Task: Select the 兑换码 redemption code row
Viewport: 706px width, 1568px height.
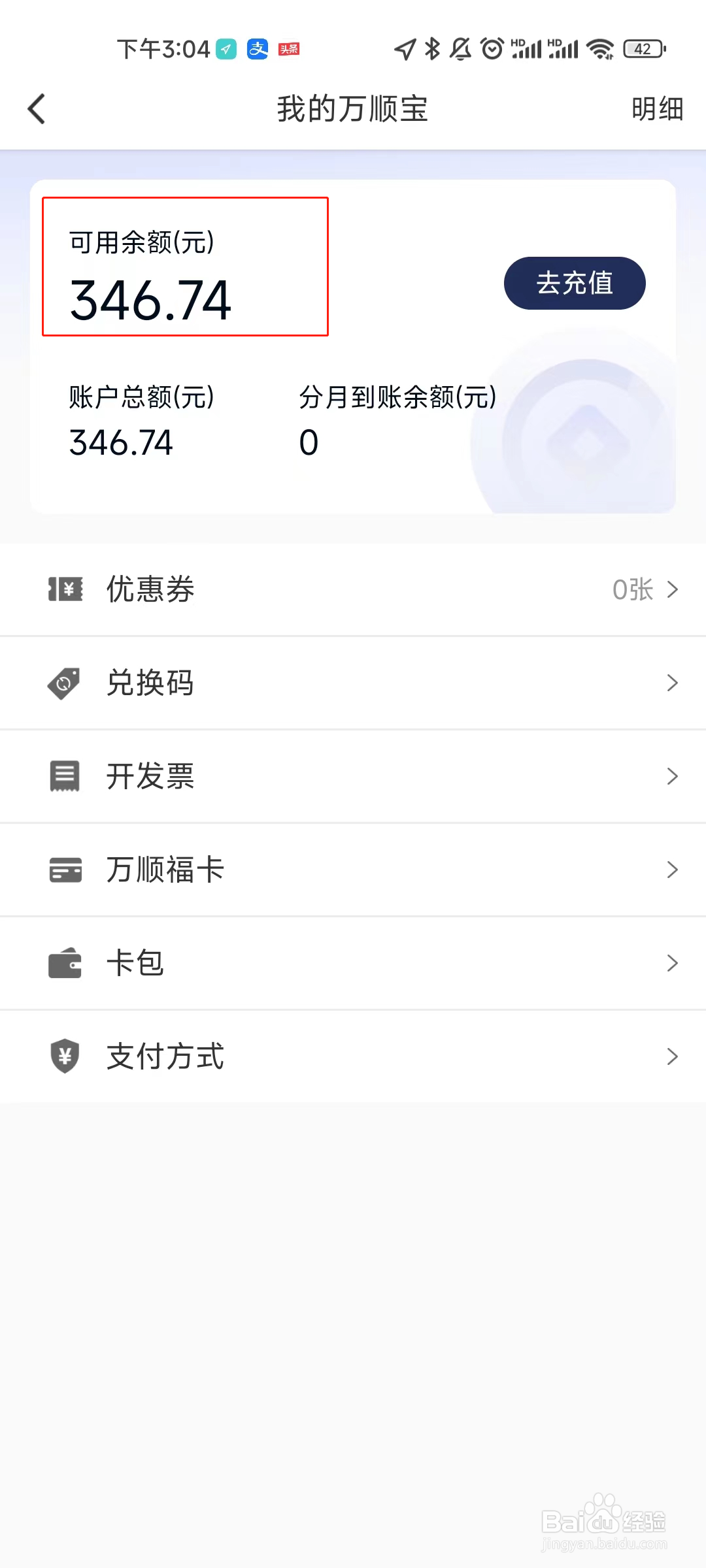Action: coord(353,683)
